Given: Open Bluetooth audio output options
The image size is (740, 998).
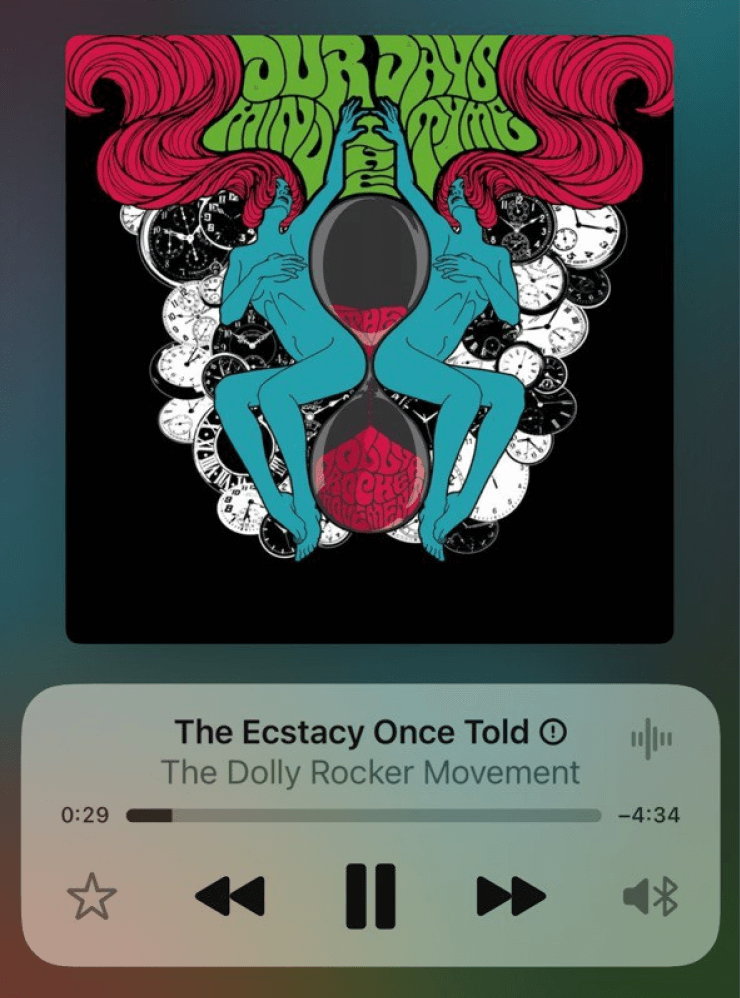Looking at the screenshot, I should [x=651, y=896].
